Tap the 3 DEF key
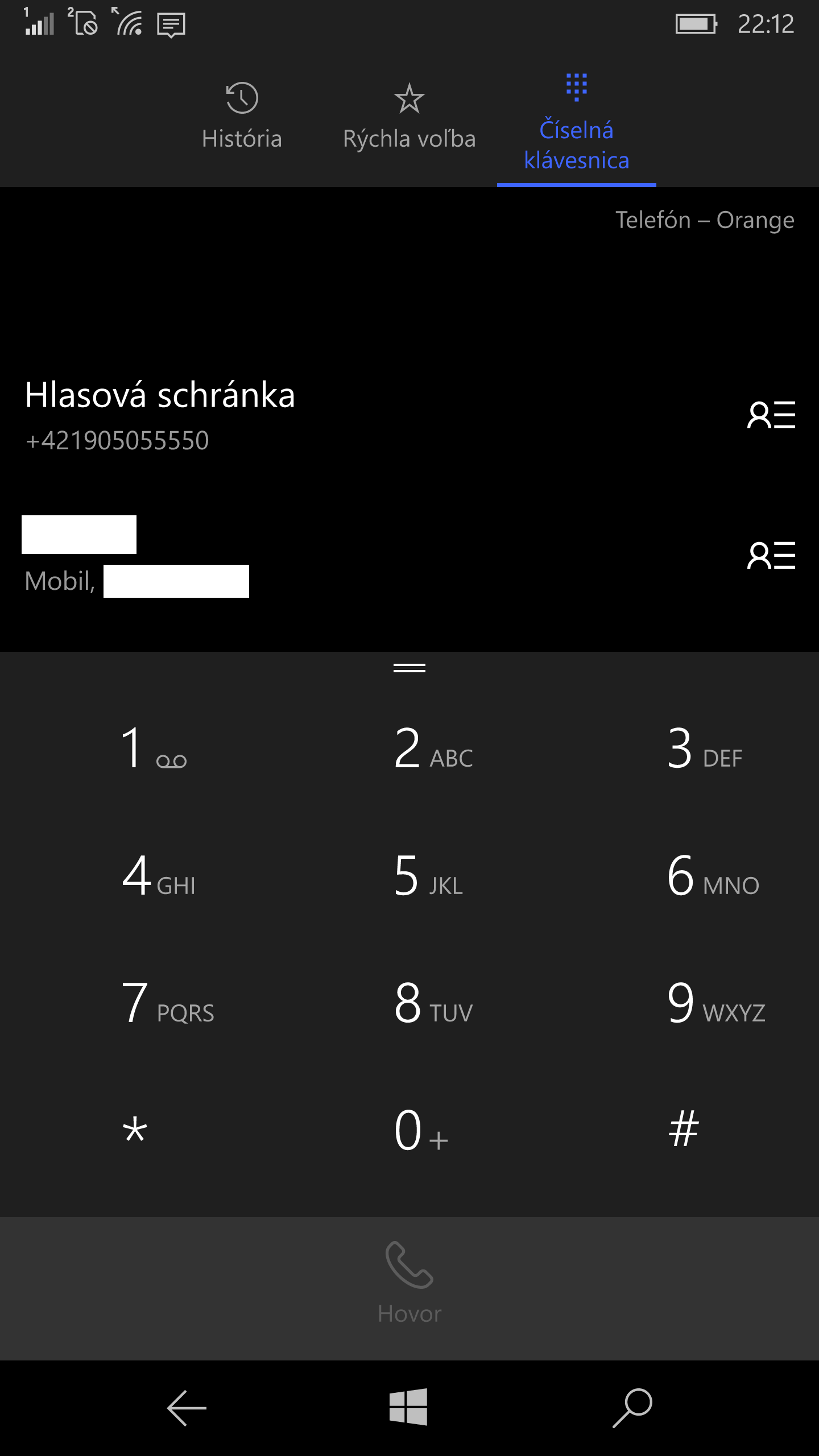 click(705, 748)
